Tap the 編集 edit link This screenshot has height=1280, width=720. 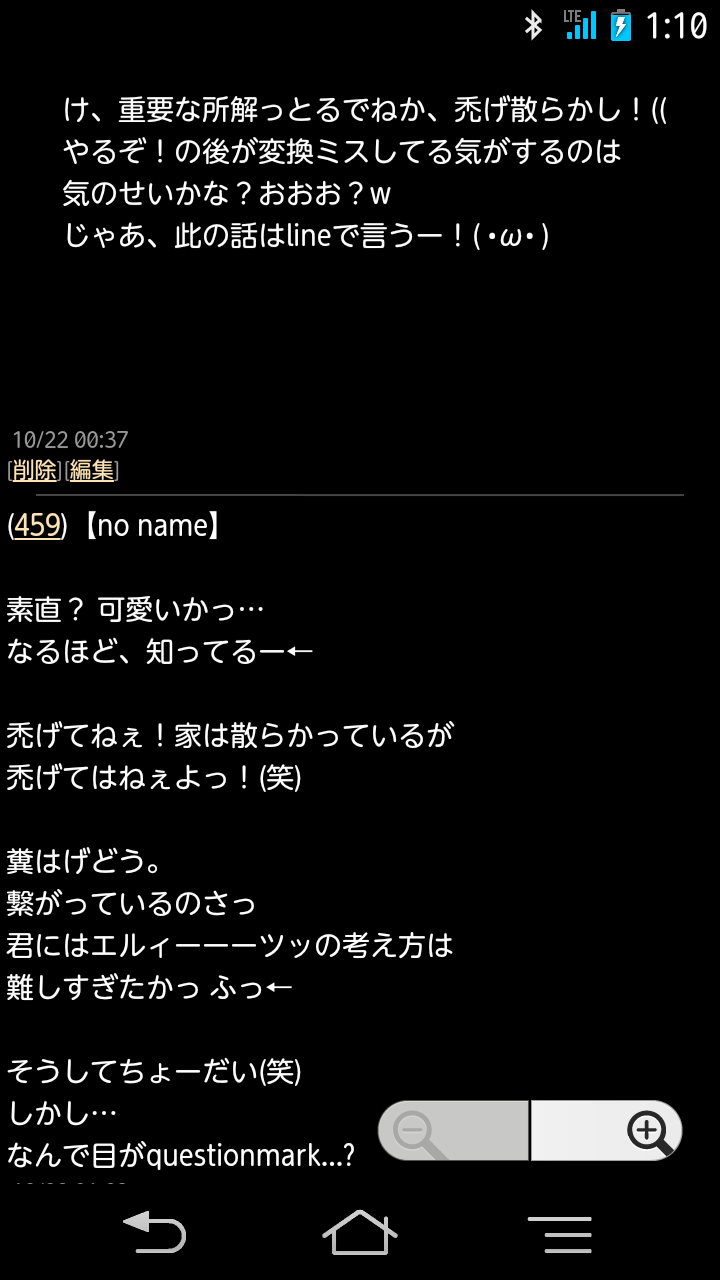92,470
